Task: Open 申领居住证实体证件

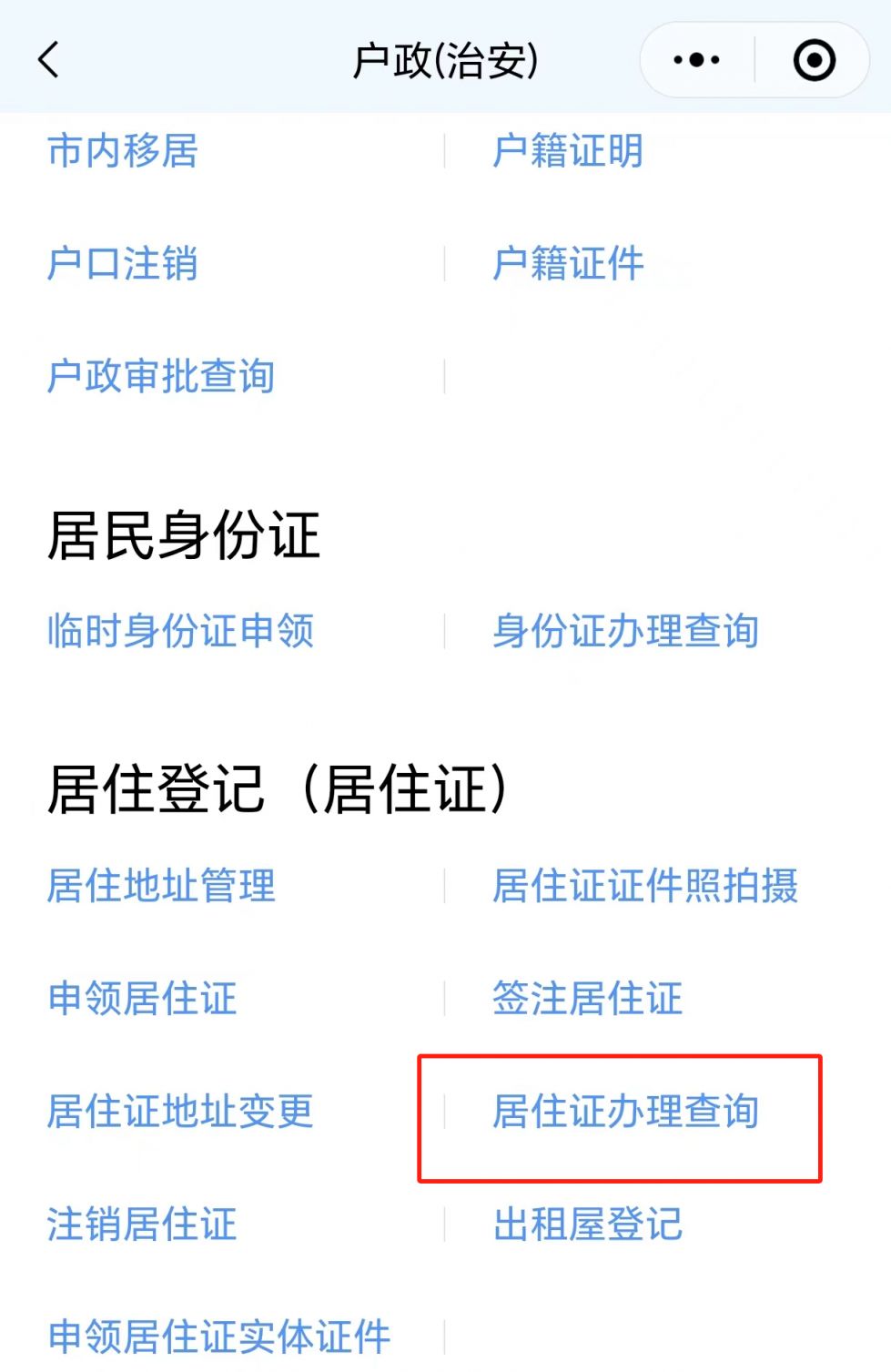Action: (x=218, y=1336)
